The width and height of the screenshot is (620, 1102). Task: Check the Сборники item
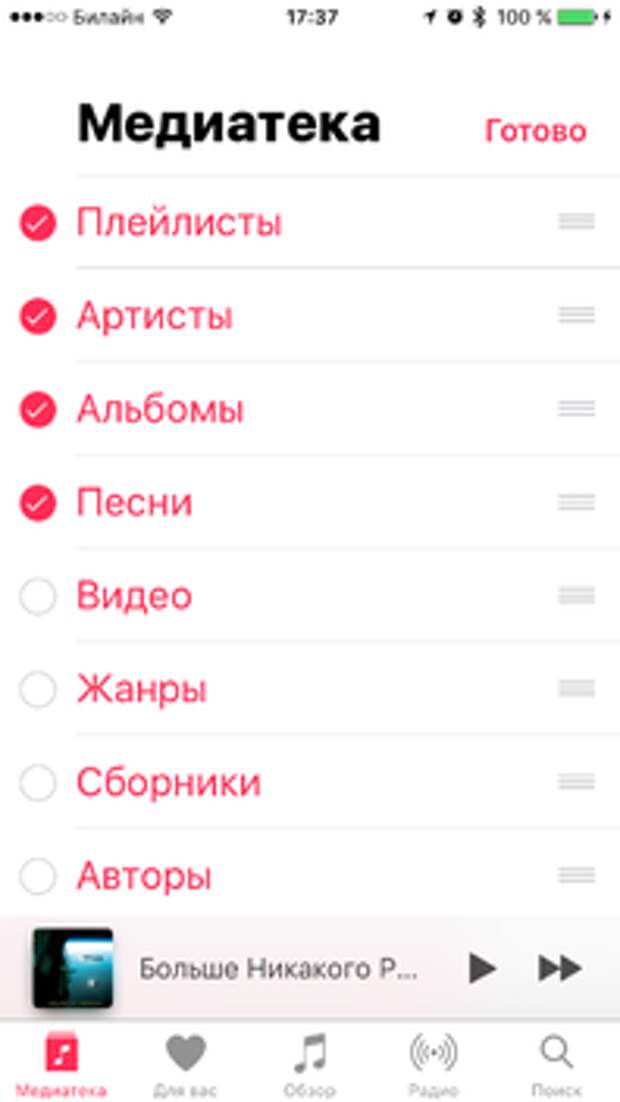coord(37,783)
